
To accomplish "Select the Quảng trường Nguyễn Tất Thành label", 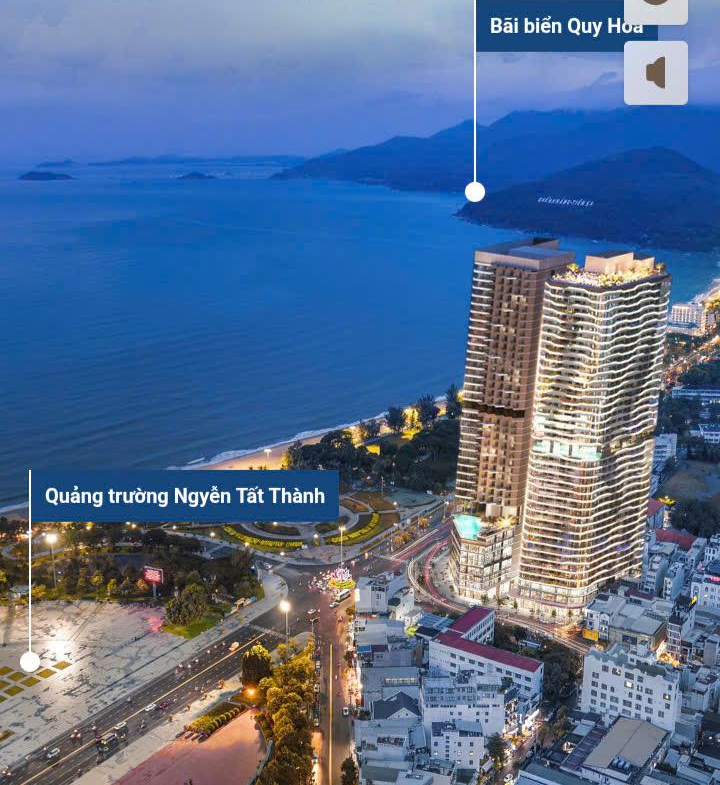I will (x=185, y=496).
